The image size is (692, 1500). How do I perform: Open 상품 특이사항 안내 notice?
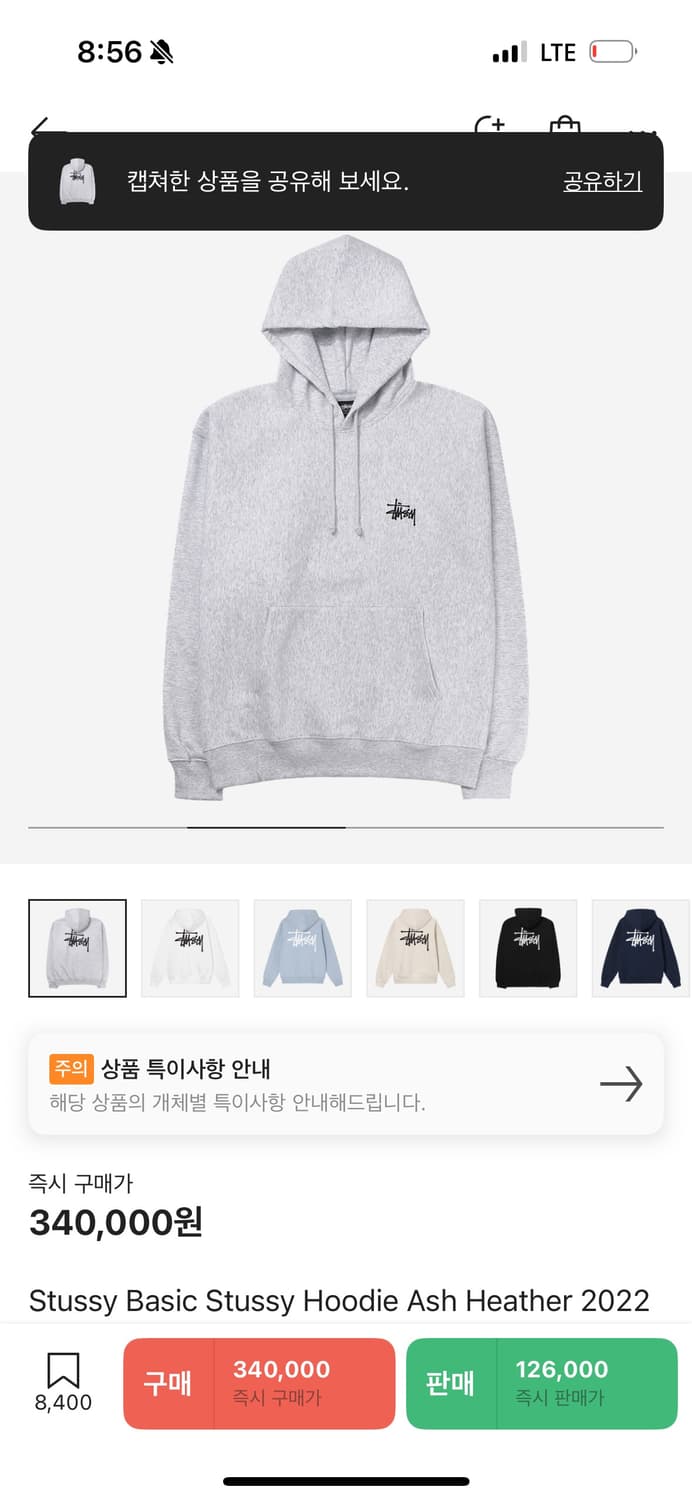[x=345, y=1084]
